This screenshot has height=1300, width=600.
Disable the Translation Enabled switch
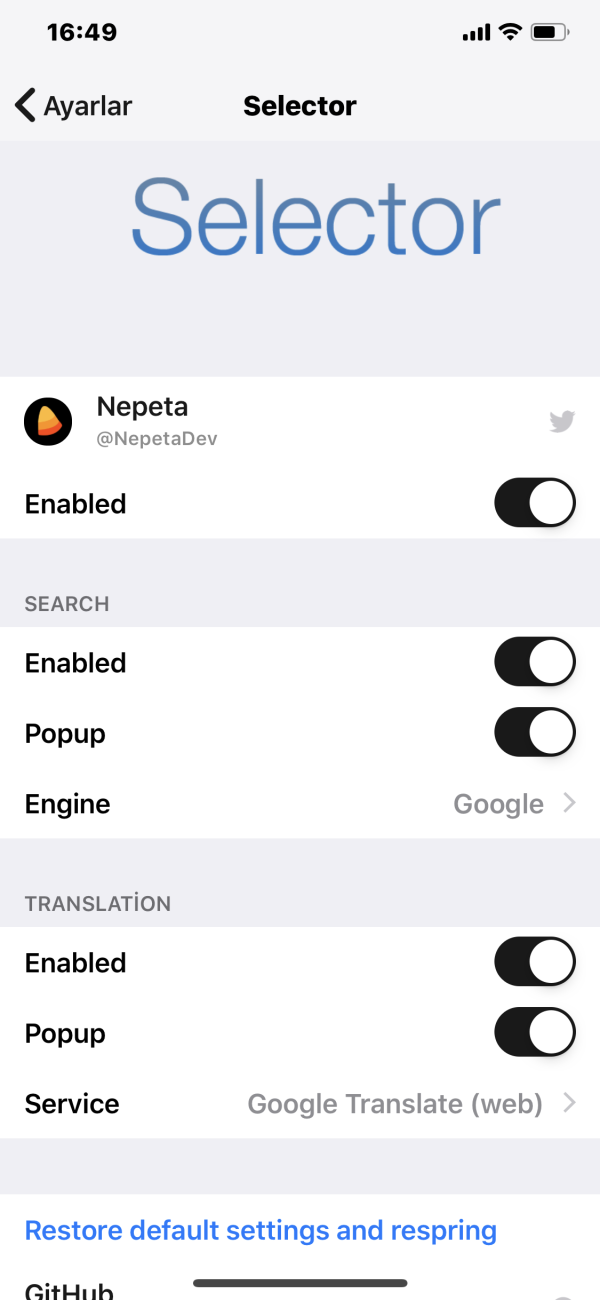tap(534, 962)
